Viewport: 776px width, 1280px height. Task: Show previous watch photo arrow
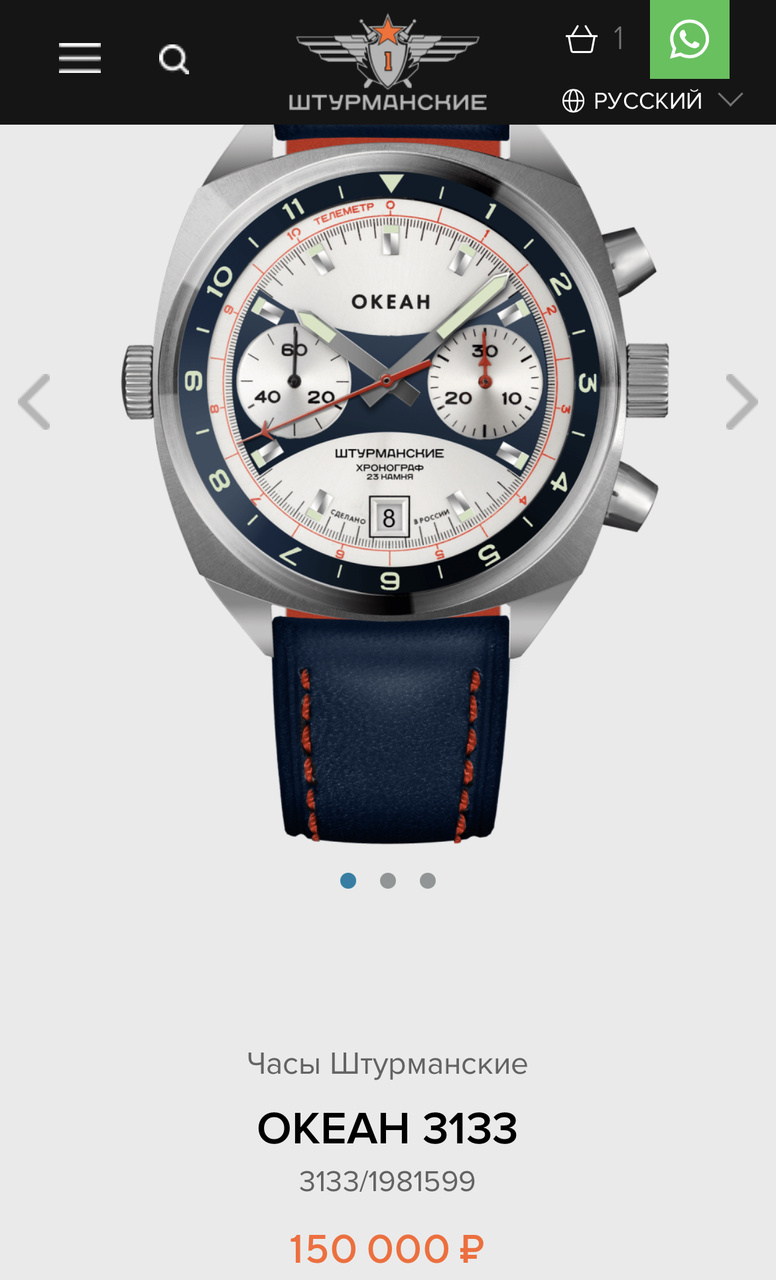click(35, 402)
